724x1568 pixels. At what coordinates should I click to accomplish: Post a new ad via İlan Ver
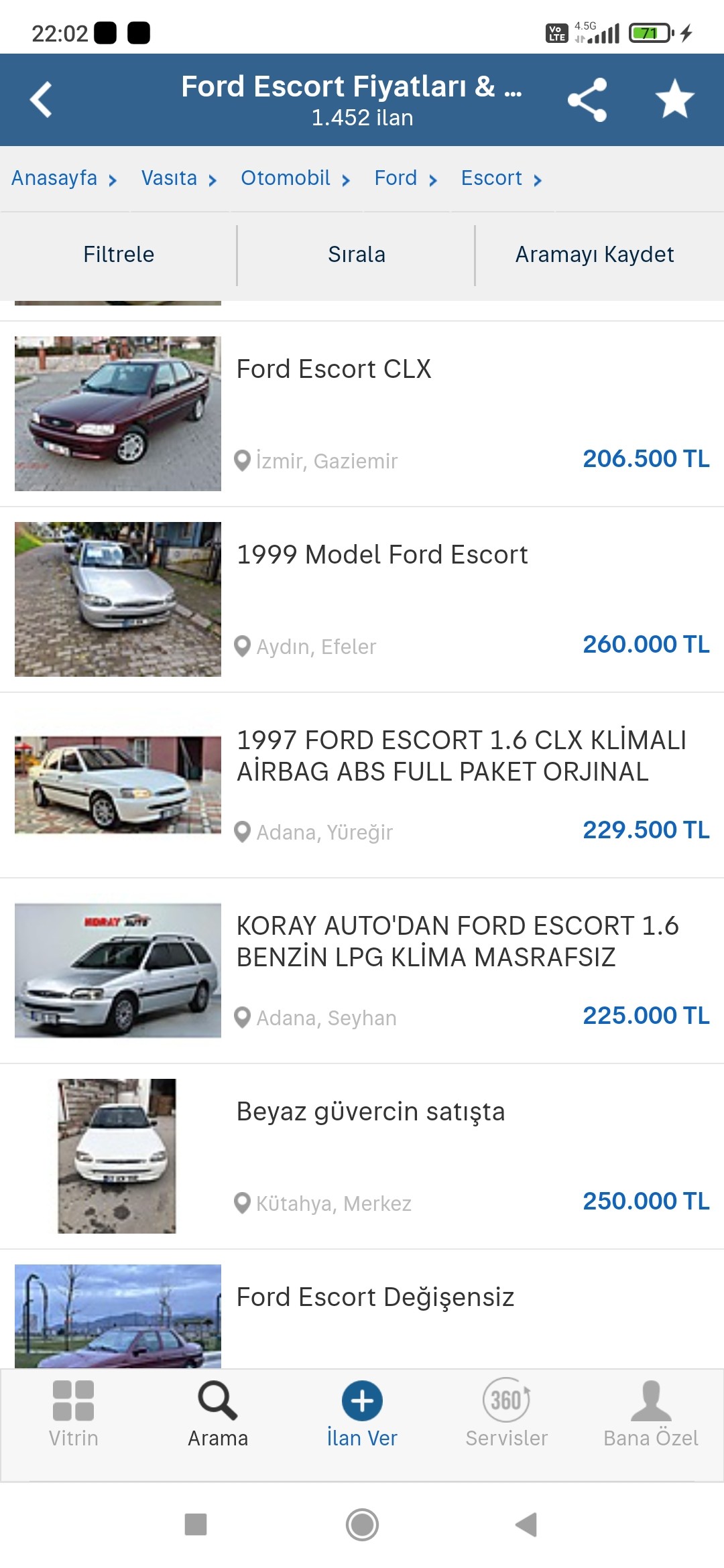362,1414
